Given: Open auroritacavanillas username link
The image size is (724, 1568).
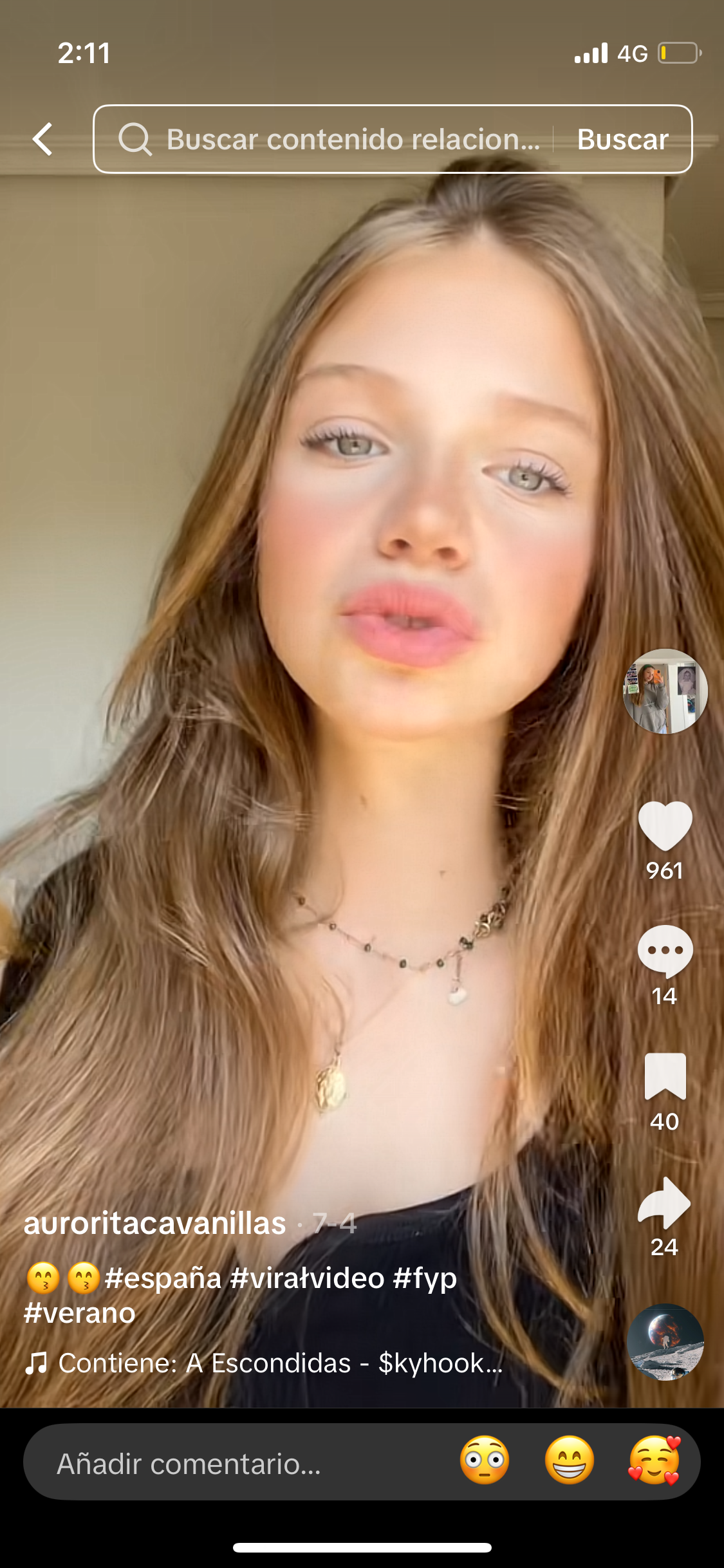Looking at the screenshot, I should [154, 1223].
